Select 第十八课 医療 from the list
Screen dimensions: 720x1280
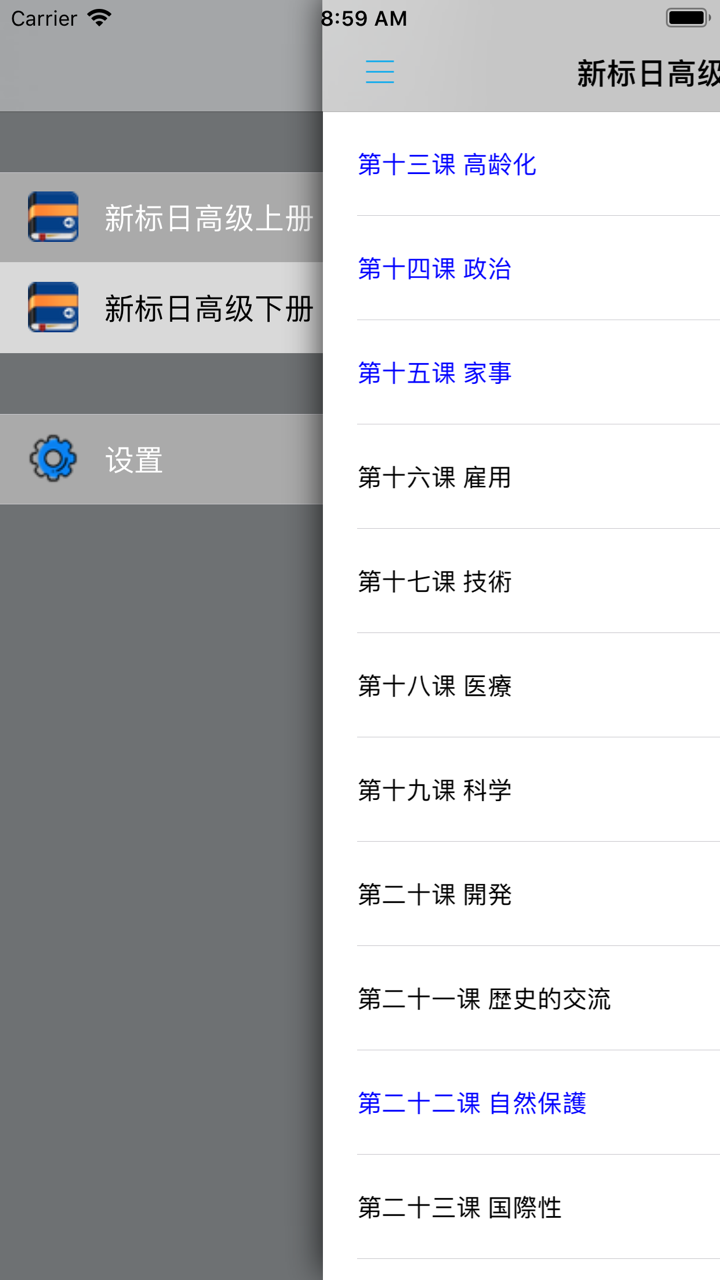click(434, 687)
